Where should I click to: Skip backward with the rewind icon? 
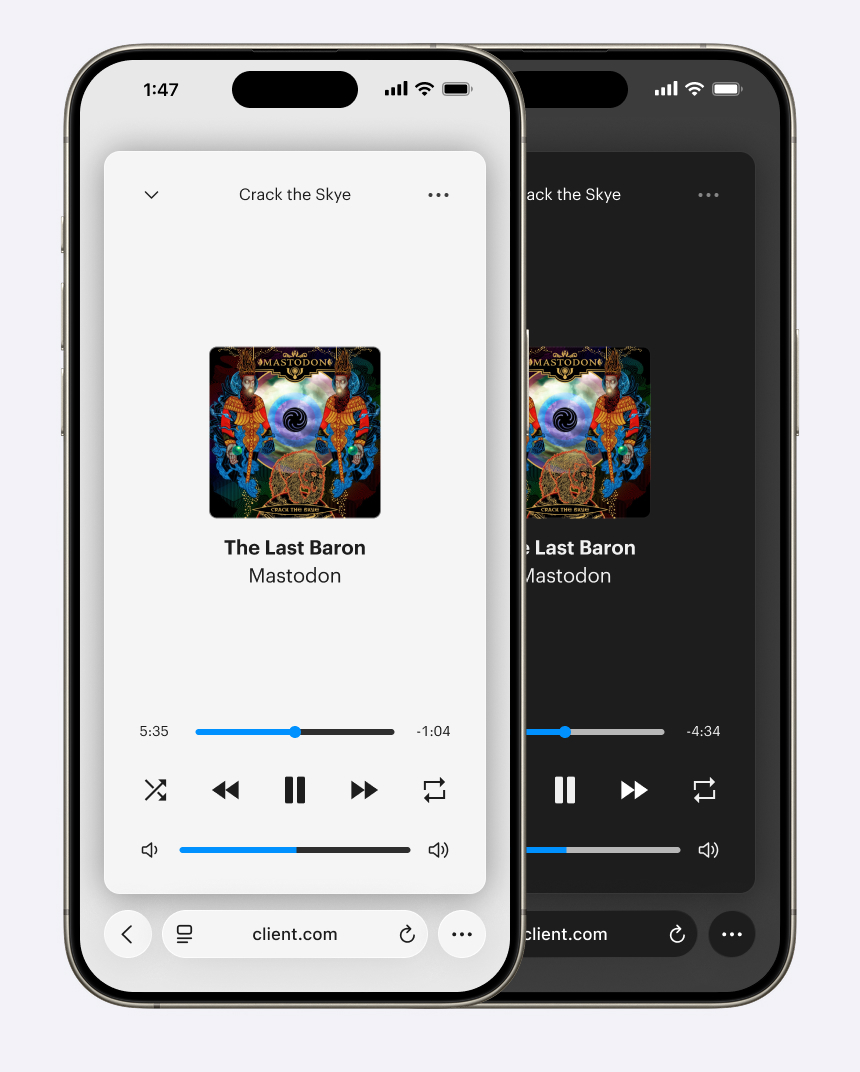click(x=225, y=790)
